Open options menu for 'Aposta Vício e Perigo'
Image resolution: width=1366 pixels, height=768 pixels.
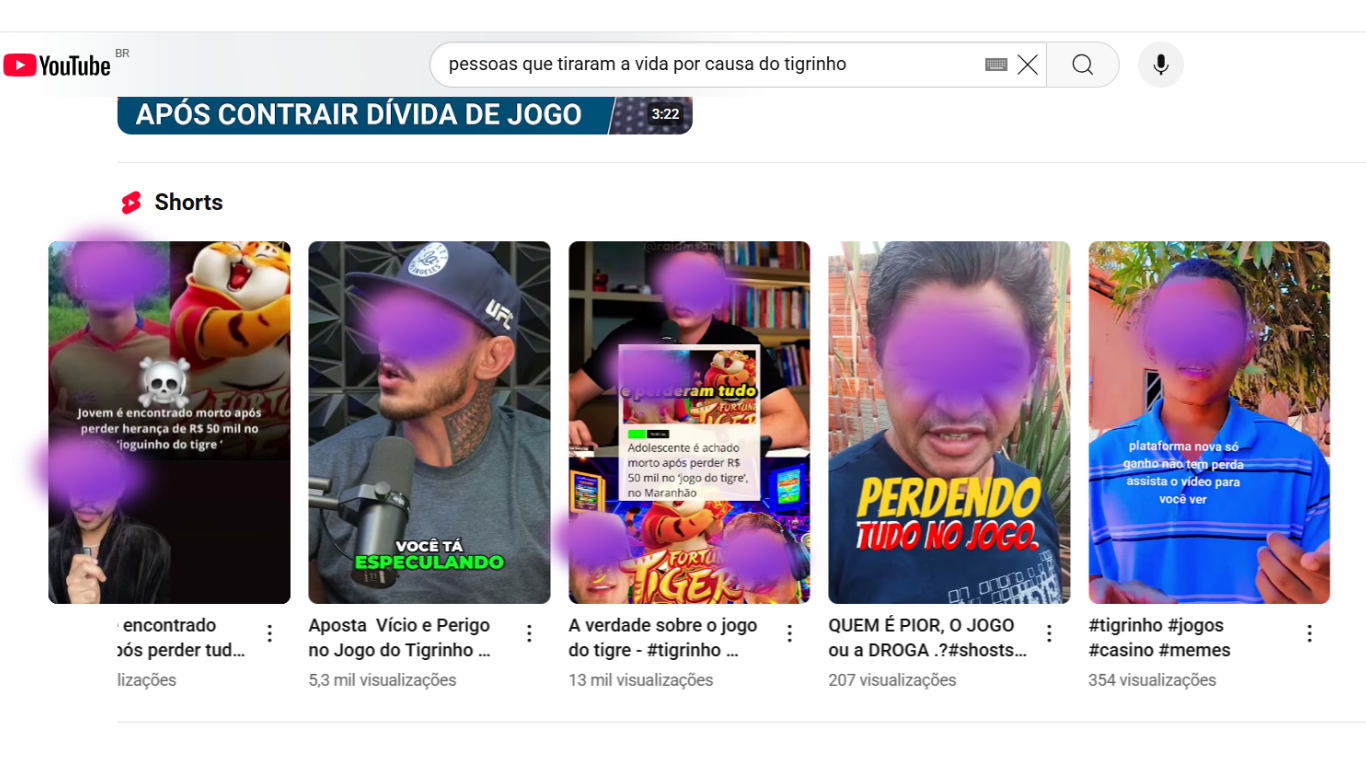pos(530,633)
